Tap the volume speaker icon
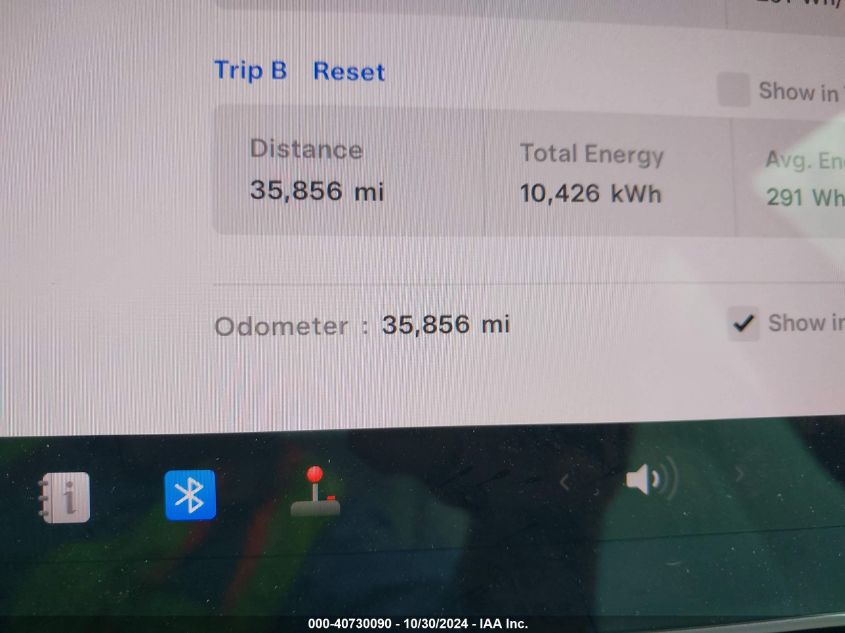Screen dimensions: 845x633 point(647,481)
